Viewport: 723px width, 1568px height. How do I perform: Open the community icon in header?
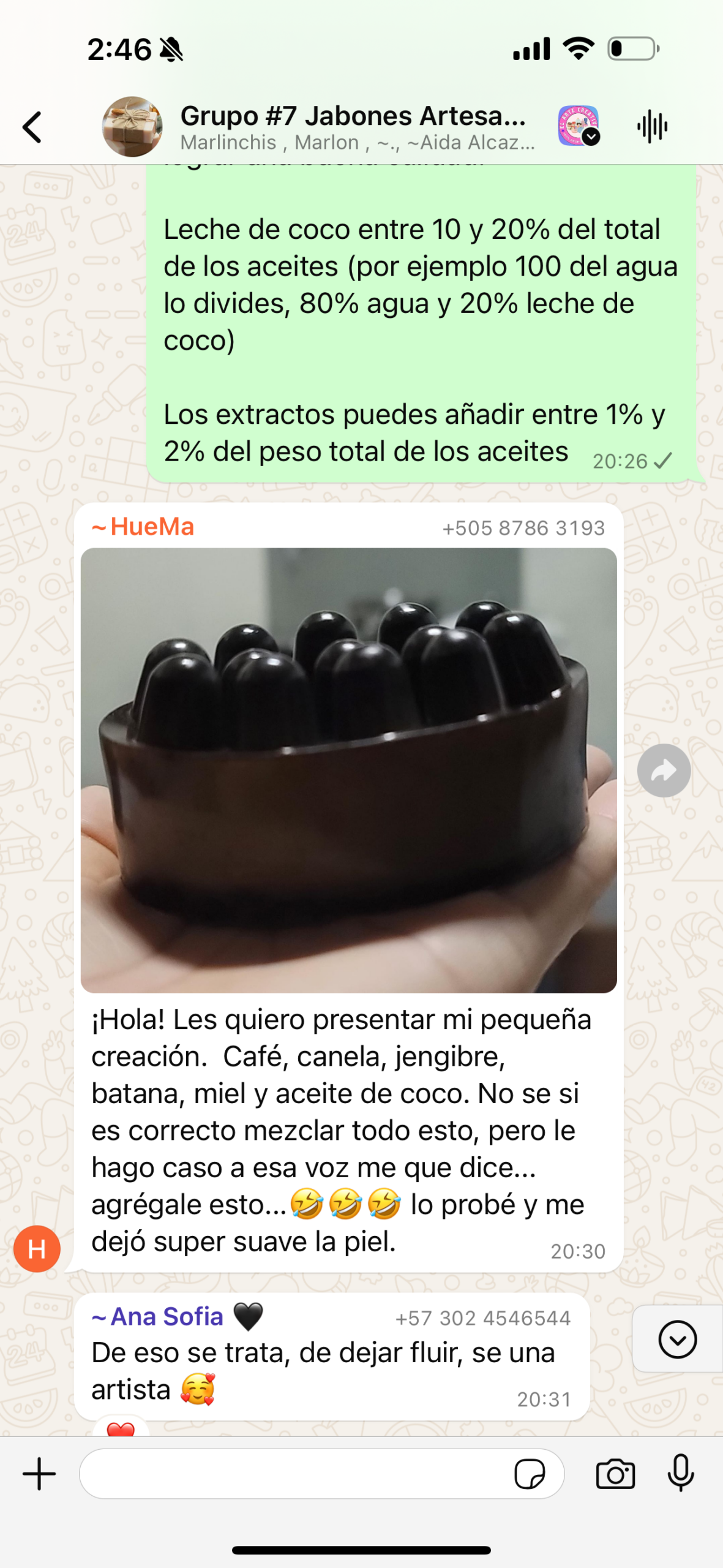tap(578, 126)
